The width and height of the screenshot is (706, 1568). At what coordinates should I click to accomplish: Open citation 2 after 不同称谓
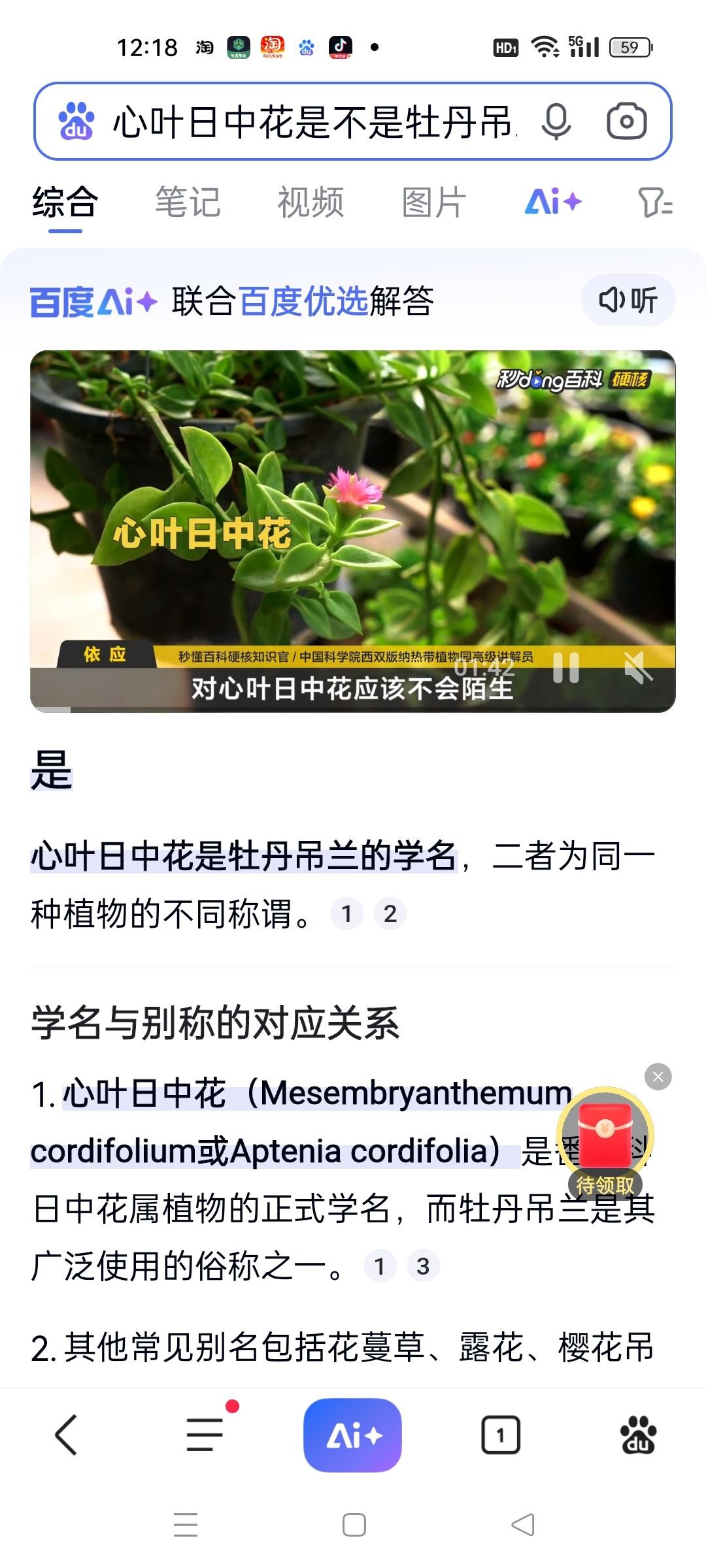click(390, 913)
